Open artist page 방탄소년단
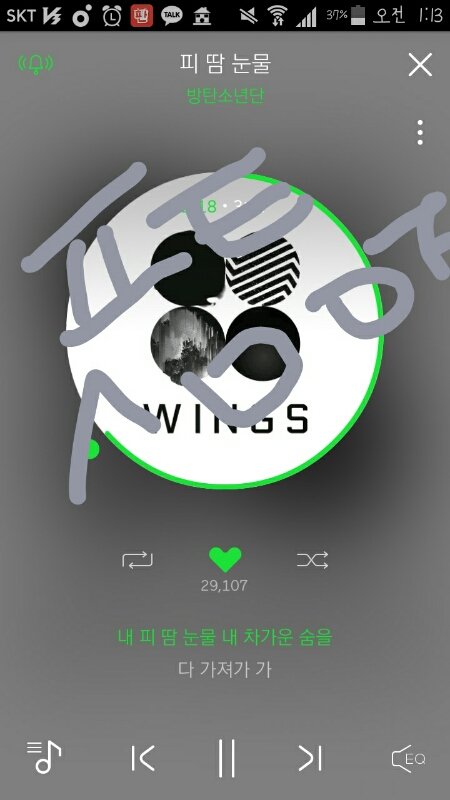 tap(226, 96)
